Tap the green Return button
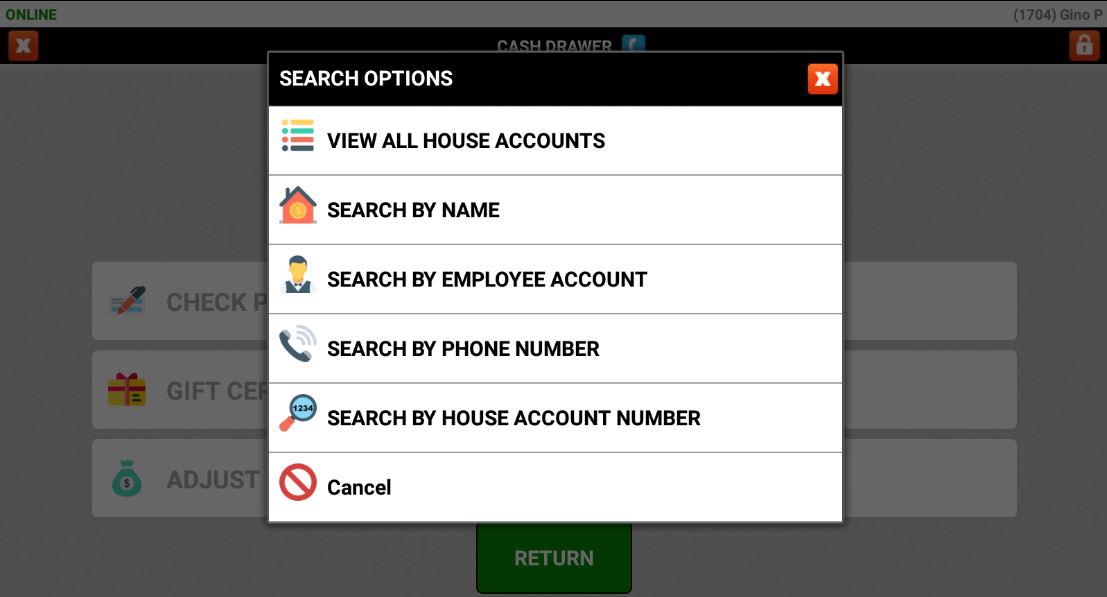The height and width of the screenshot is (597, 1107). tap(554, 558)
